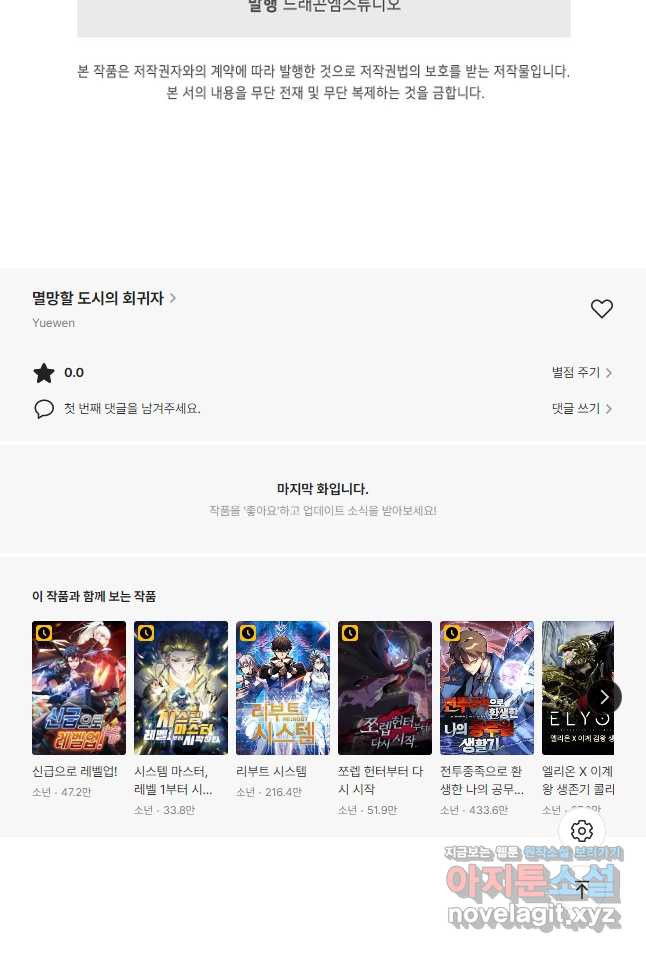Screen dimensions: 646x953
Task: Open 시스템 마스터, 레벨 1부터 시작 card
Action: [181, 688]
